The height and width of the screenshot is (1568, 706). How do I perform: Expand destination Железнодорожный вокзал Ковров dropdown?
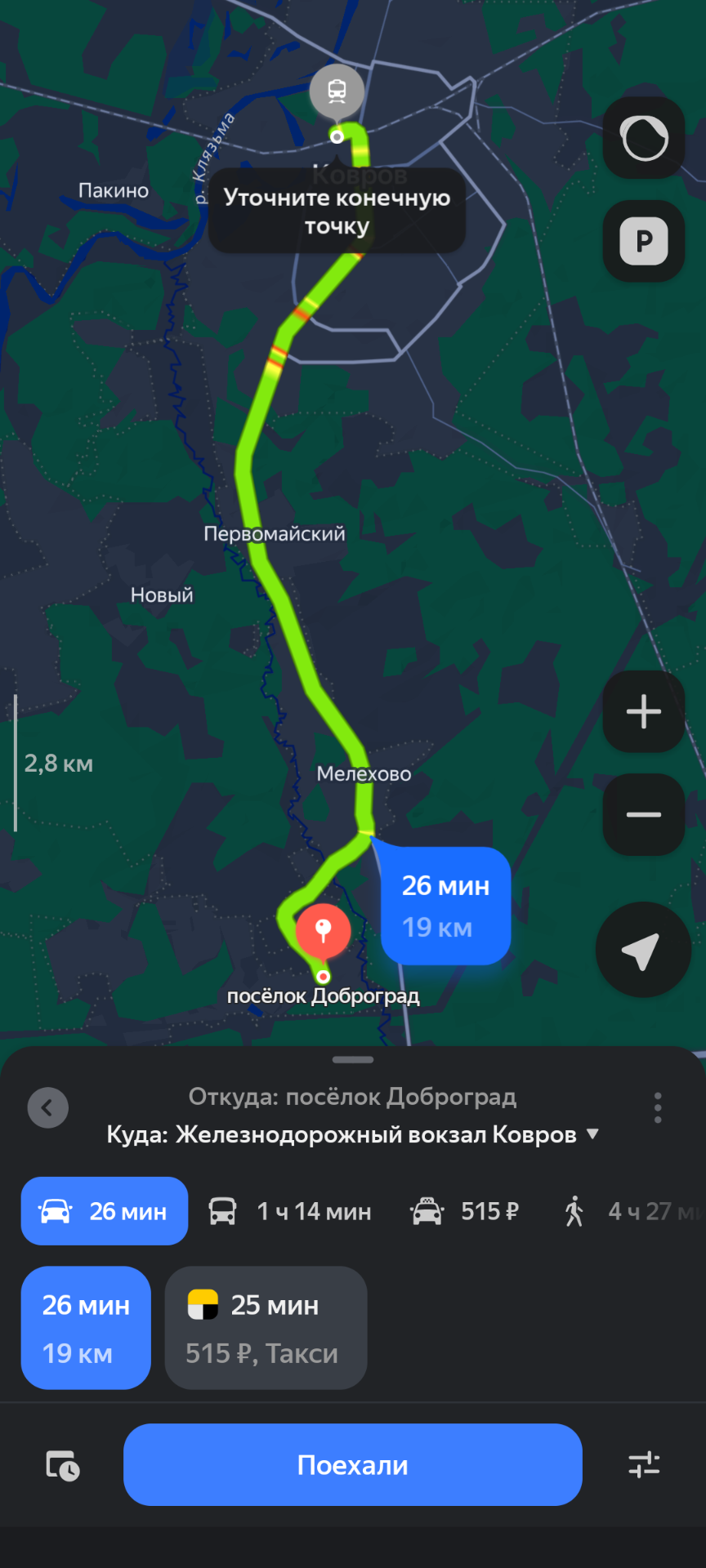pyautogui.click(x=593, y=1134)
